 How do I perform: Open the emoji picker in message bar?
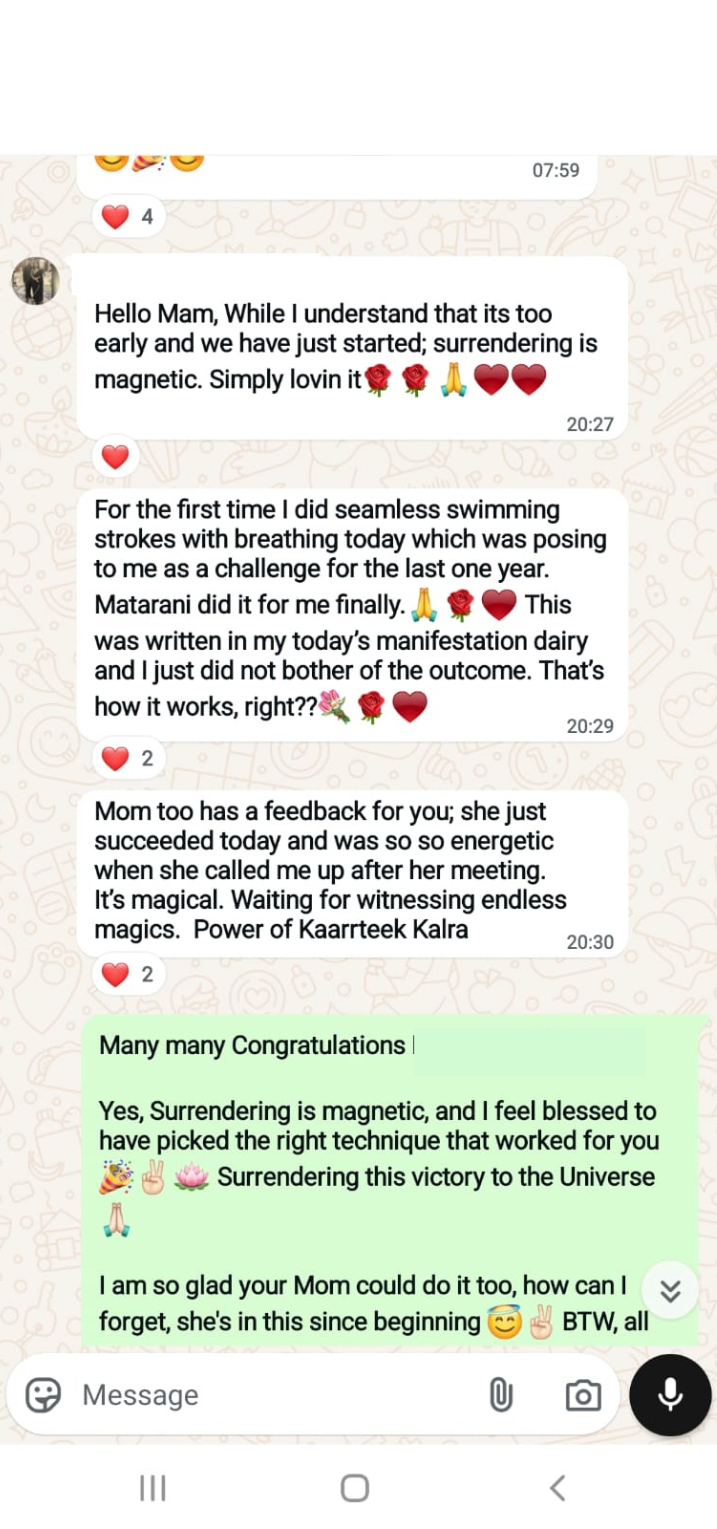[x=43, y=1394]
